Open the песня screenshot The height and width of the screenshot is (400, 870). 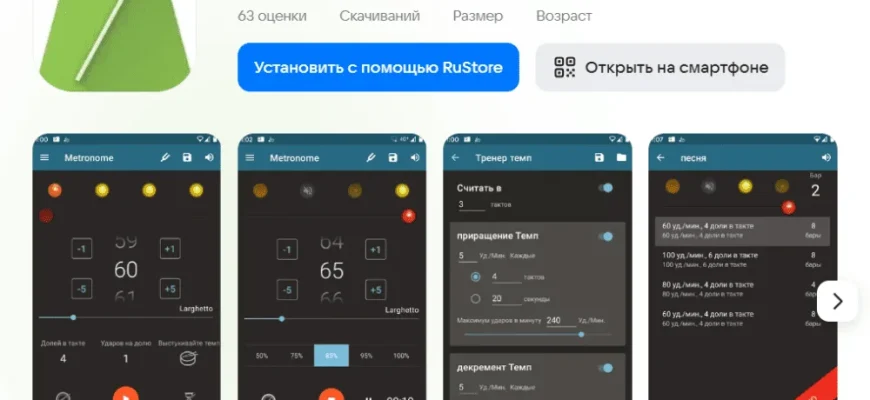[743, 270]
